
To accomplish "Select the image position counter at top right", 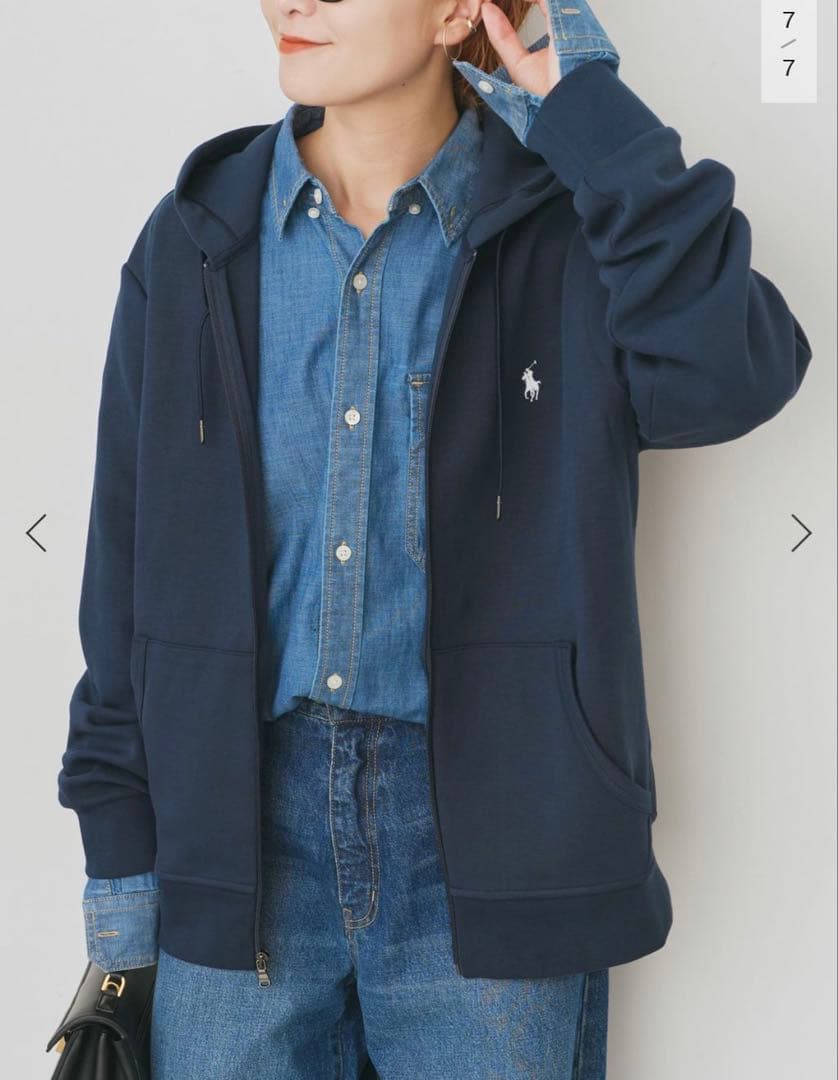I will point(789,43).
